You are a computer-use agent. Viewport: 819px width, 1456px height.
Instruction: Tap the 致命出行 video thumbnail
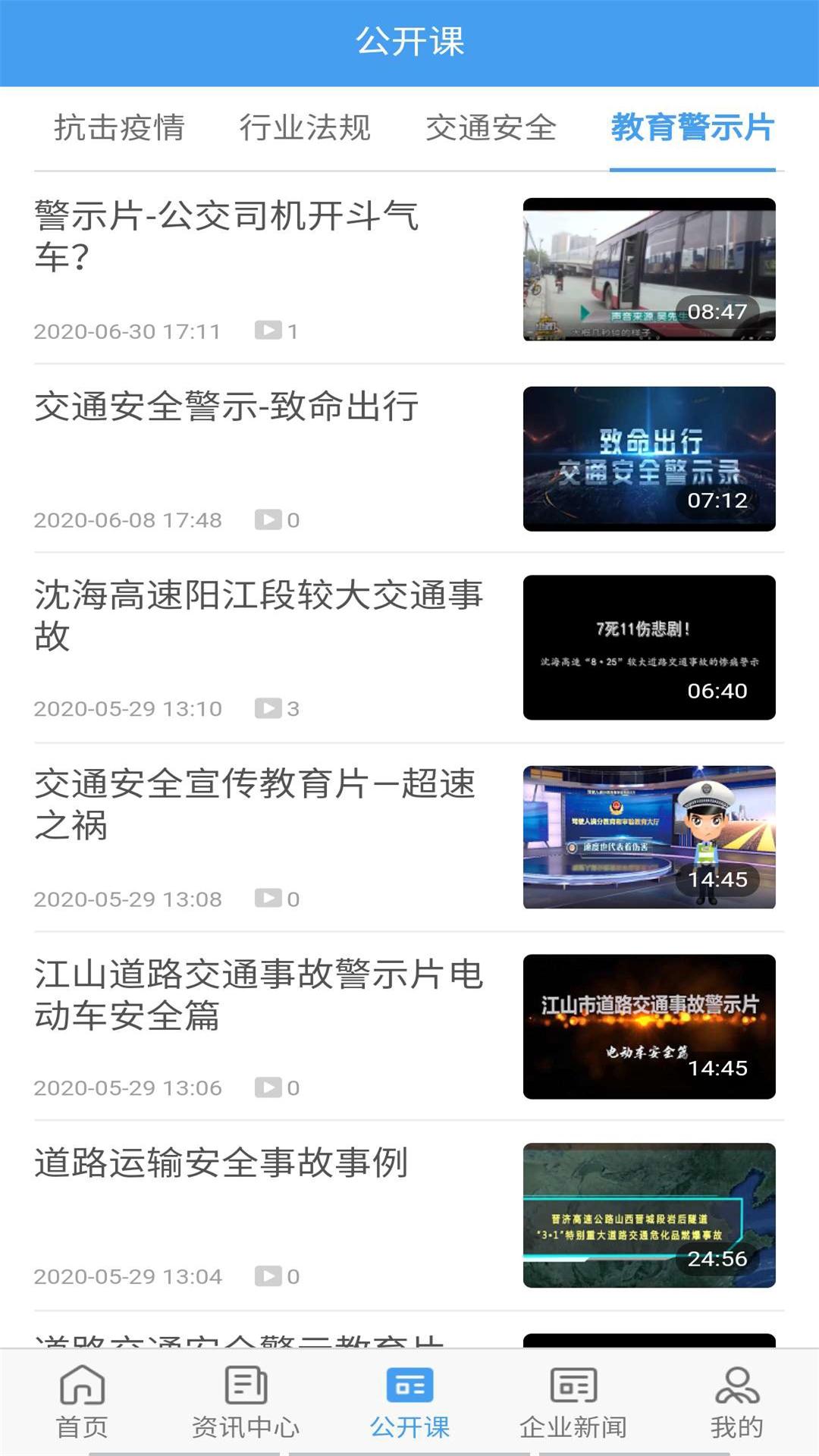pyautogui.click(x=649, y=457)
